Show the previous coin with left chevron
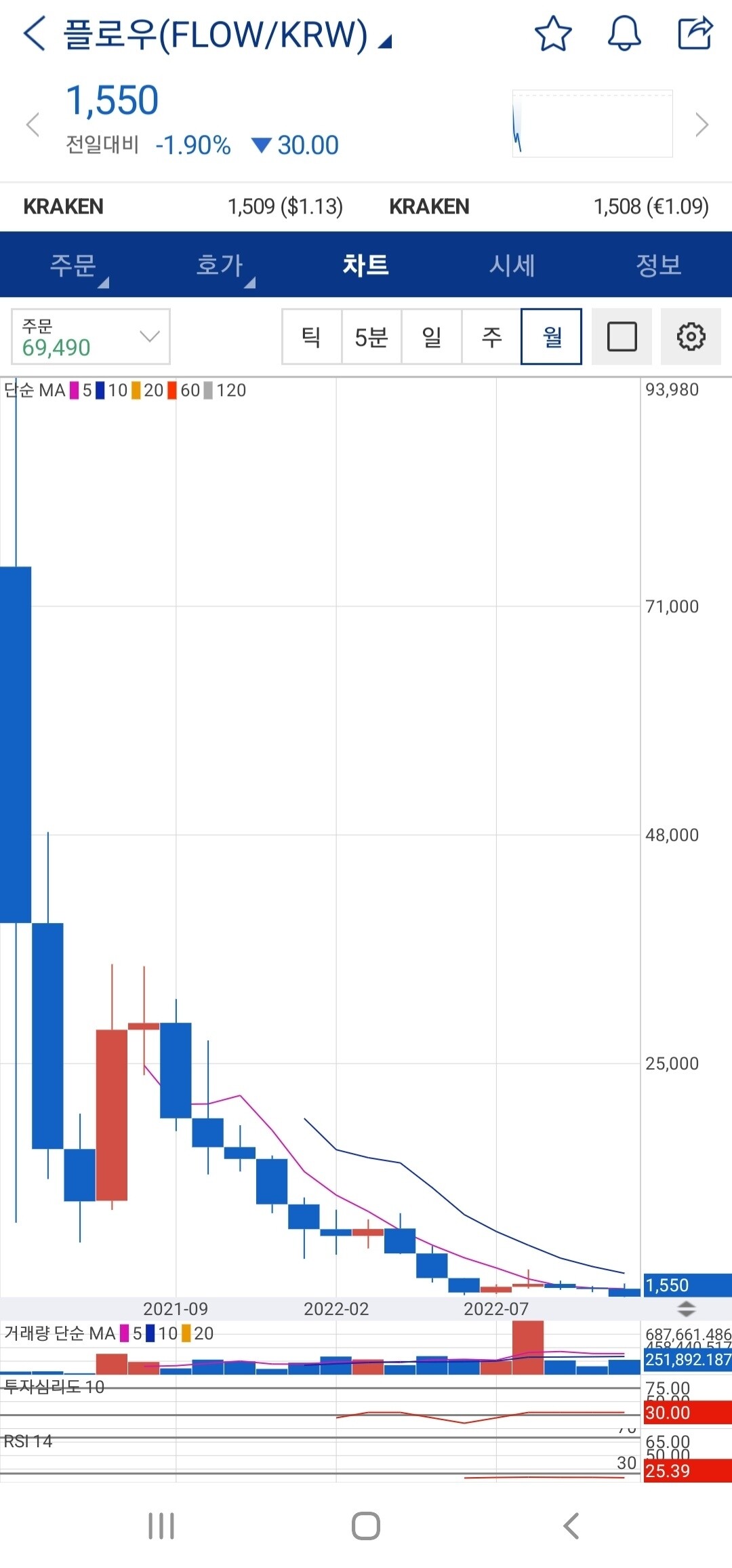 (x=33, y=125)
